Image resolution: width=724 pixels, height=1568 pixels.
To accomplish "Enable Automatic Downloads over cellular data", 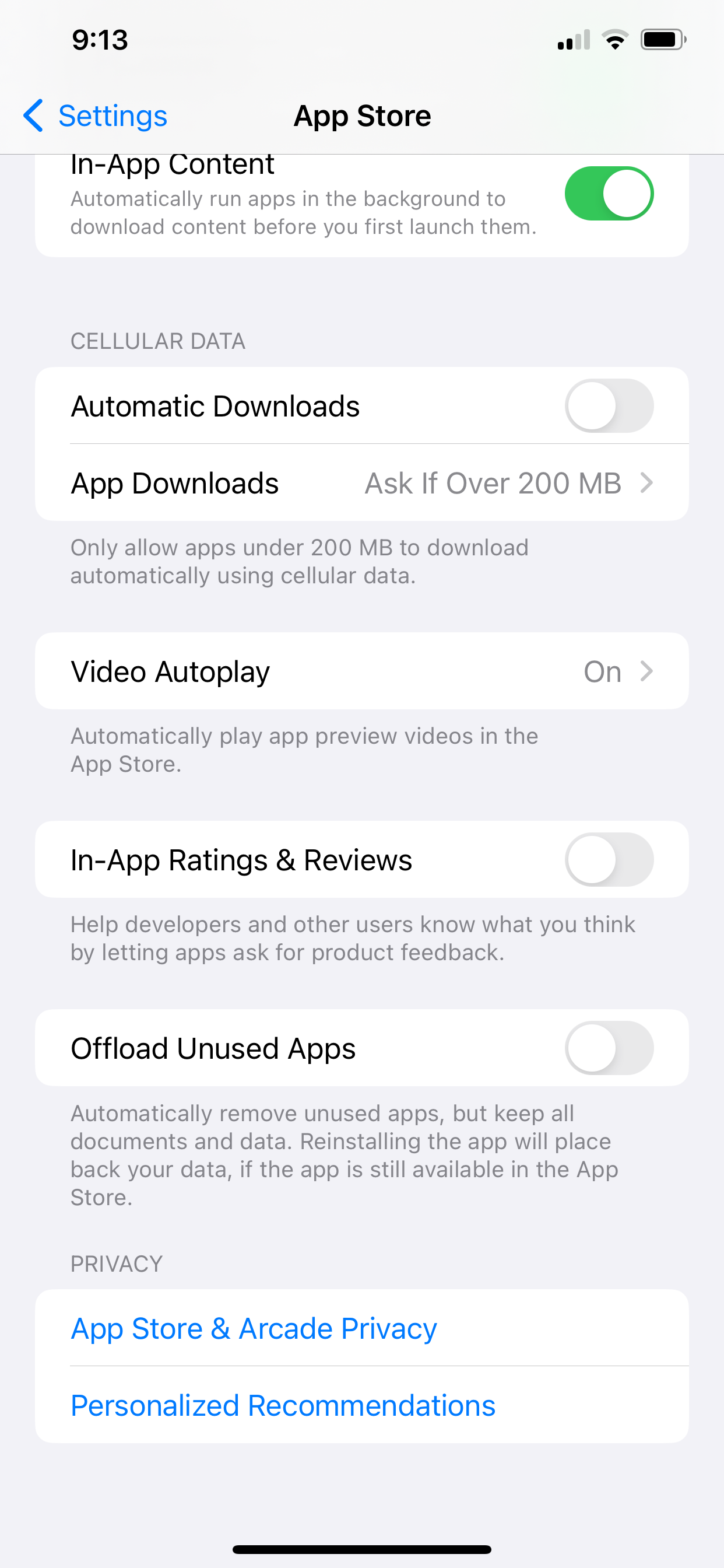I will coord(609,406).
